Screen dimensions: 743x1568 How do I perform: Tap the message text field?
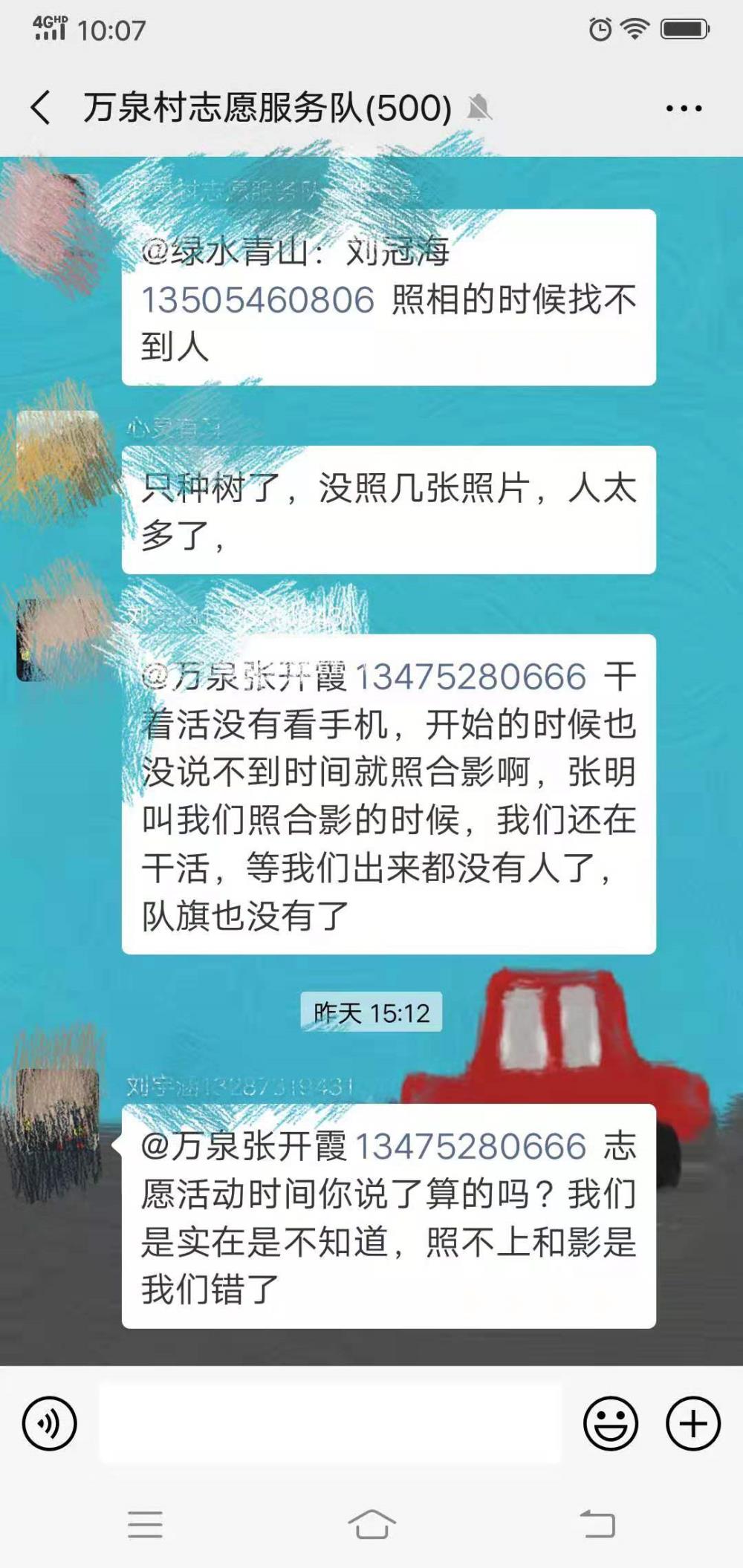[x=330, y=1422]
